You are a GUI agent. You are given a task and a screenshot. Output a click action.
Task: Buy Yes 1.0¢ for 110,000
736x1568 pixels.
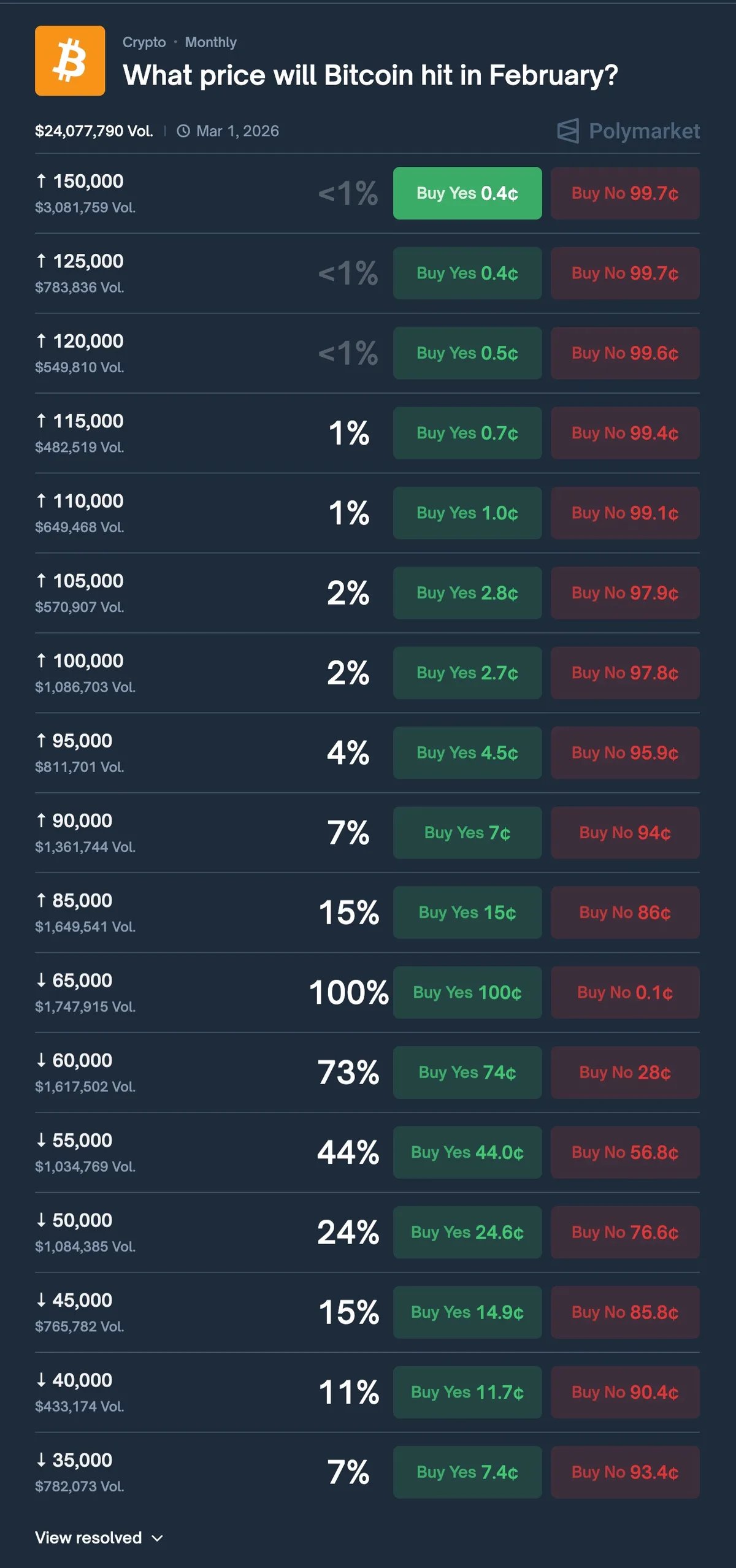(x=467, y=513)
